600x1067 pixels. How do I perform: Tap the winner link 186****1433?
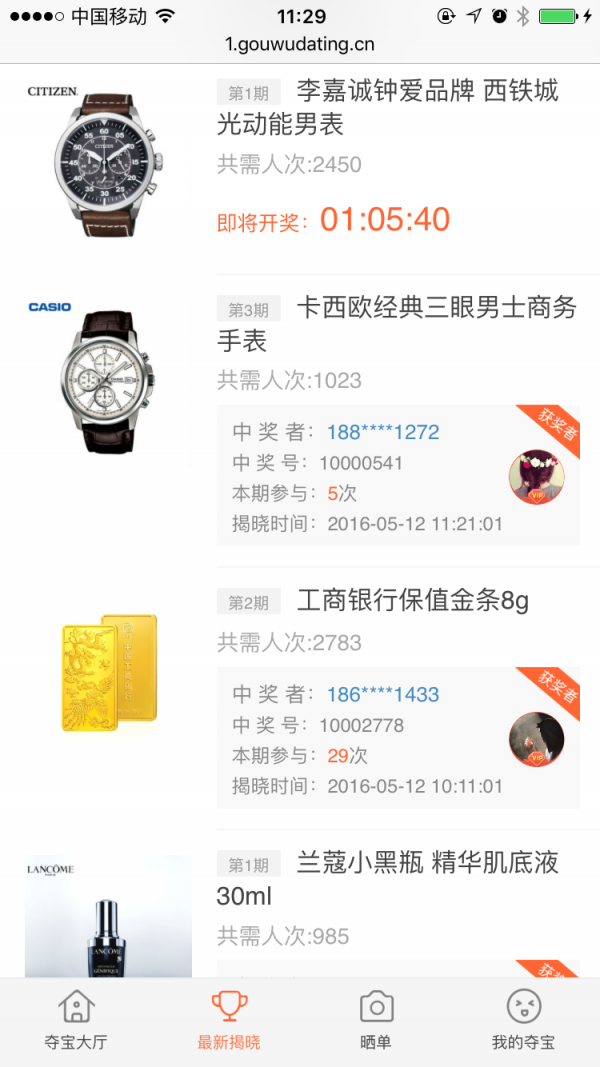pos(383,694)
